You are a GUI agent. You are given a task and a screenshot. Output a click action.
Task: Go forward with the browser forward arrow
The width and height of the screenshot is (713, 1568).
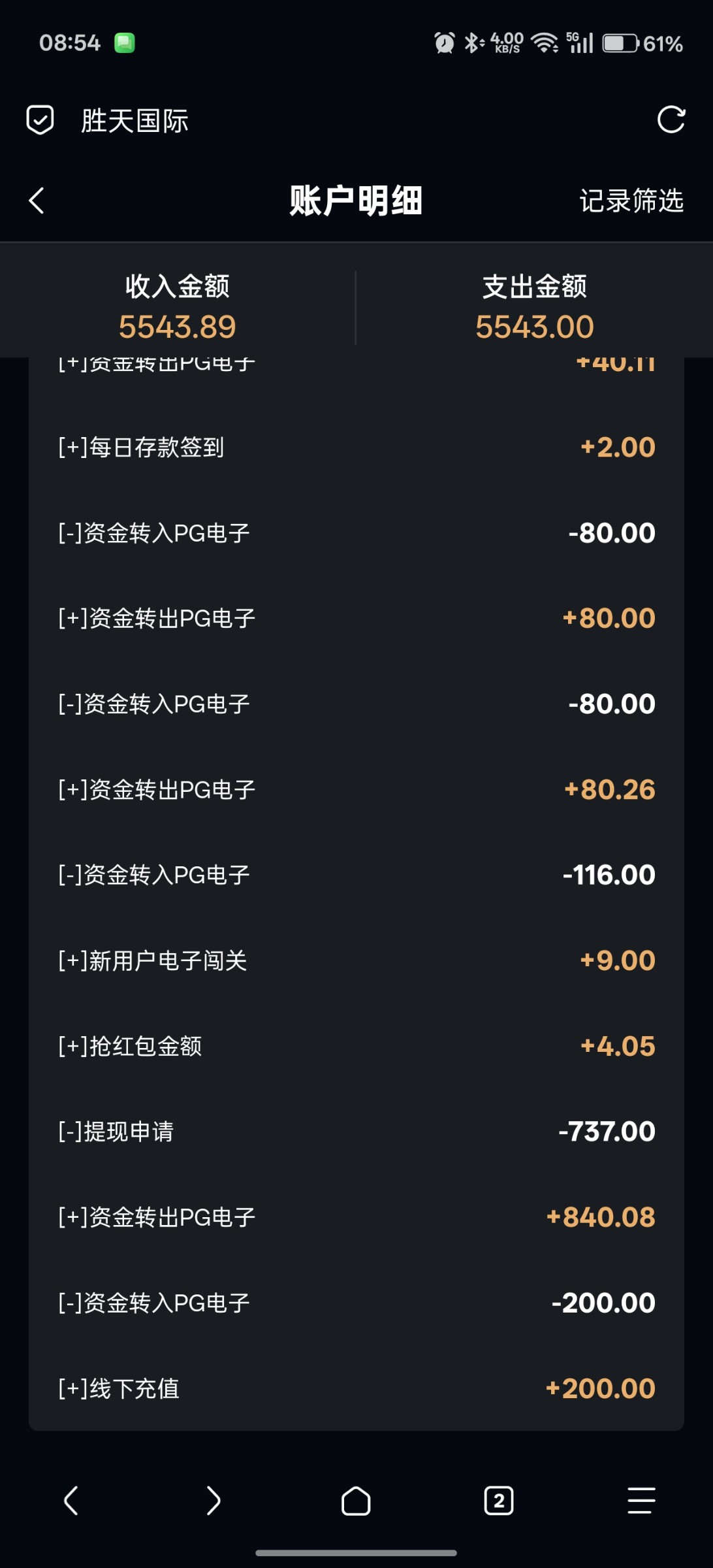coord(214,1500)
